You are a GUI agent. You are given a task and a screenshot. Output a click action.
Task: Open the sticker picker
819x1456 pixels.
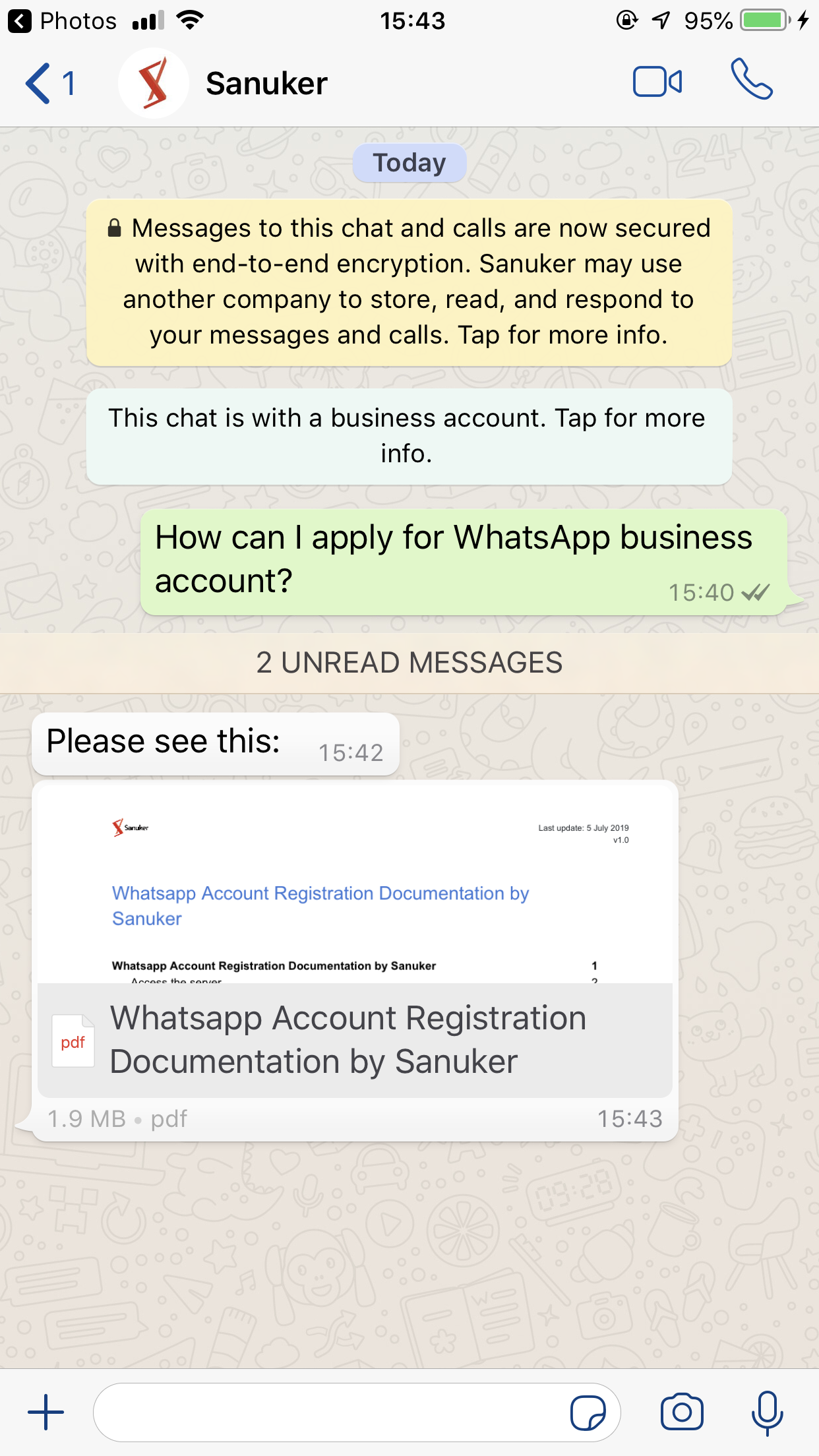coord(588,1412)
